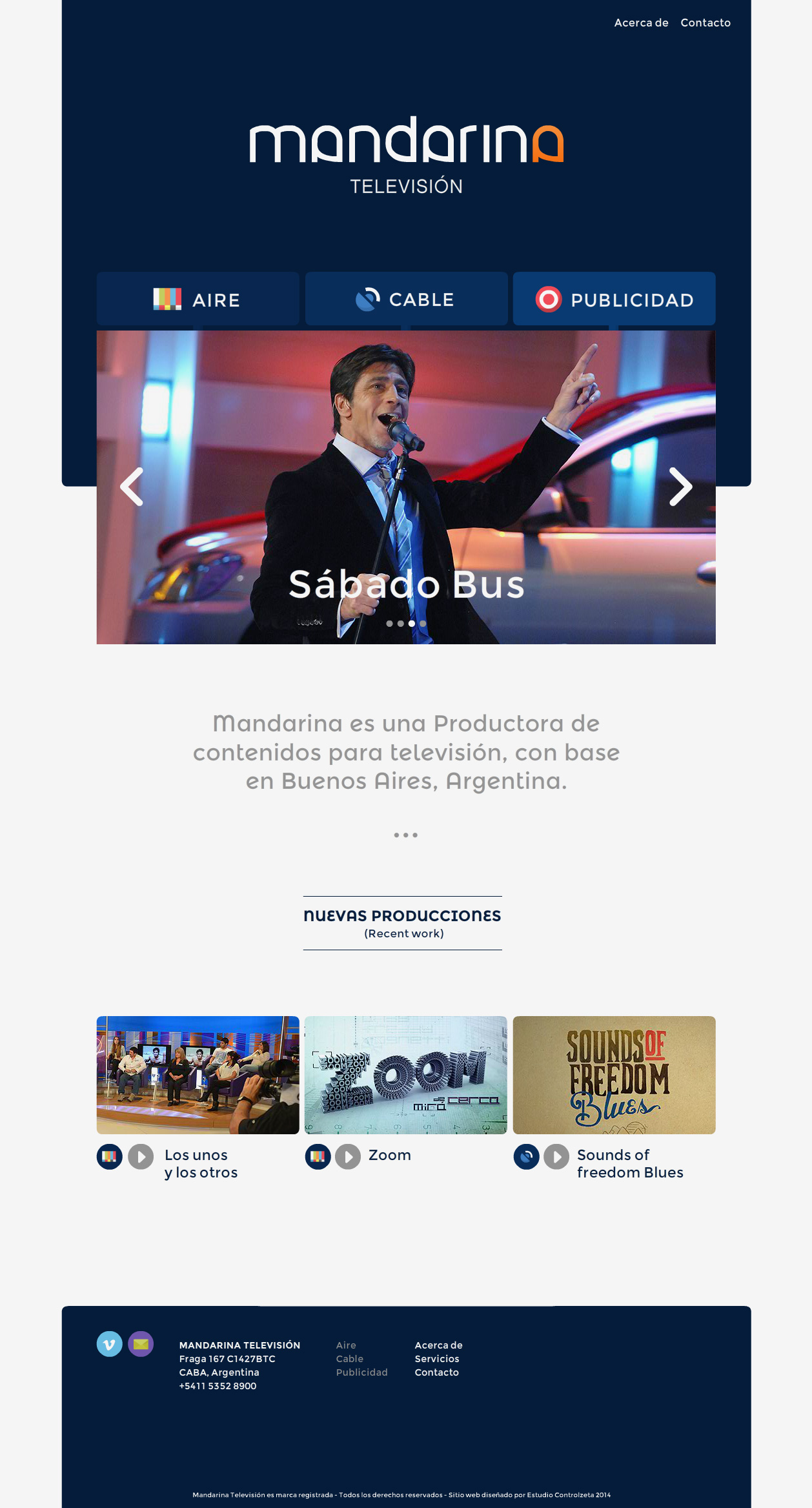The height and width of the screenshot is (1508, 812).
Task: Play the Sounds of freedom Blues video
Action: pos(556,1157)
